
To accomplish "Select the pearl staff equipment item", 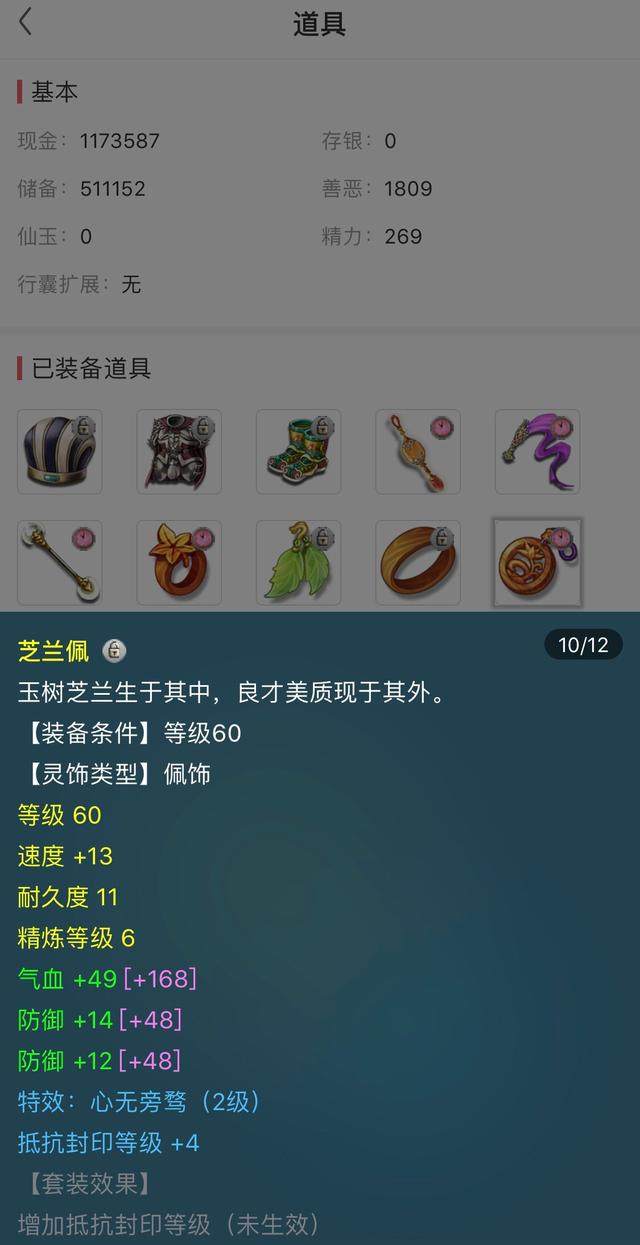I will pos(60,563).
